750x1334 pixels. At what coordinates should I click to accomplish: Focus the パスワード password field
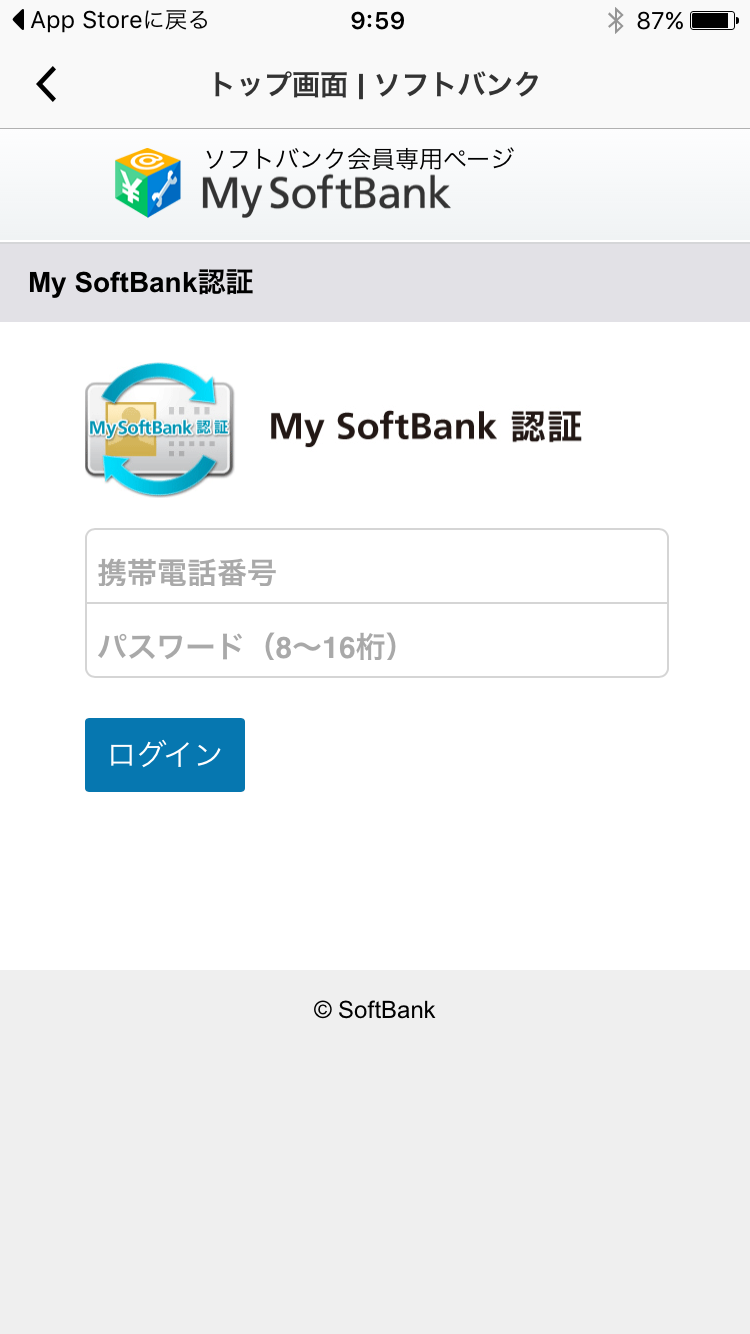coord(376,640)
